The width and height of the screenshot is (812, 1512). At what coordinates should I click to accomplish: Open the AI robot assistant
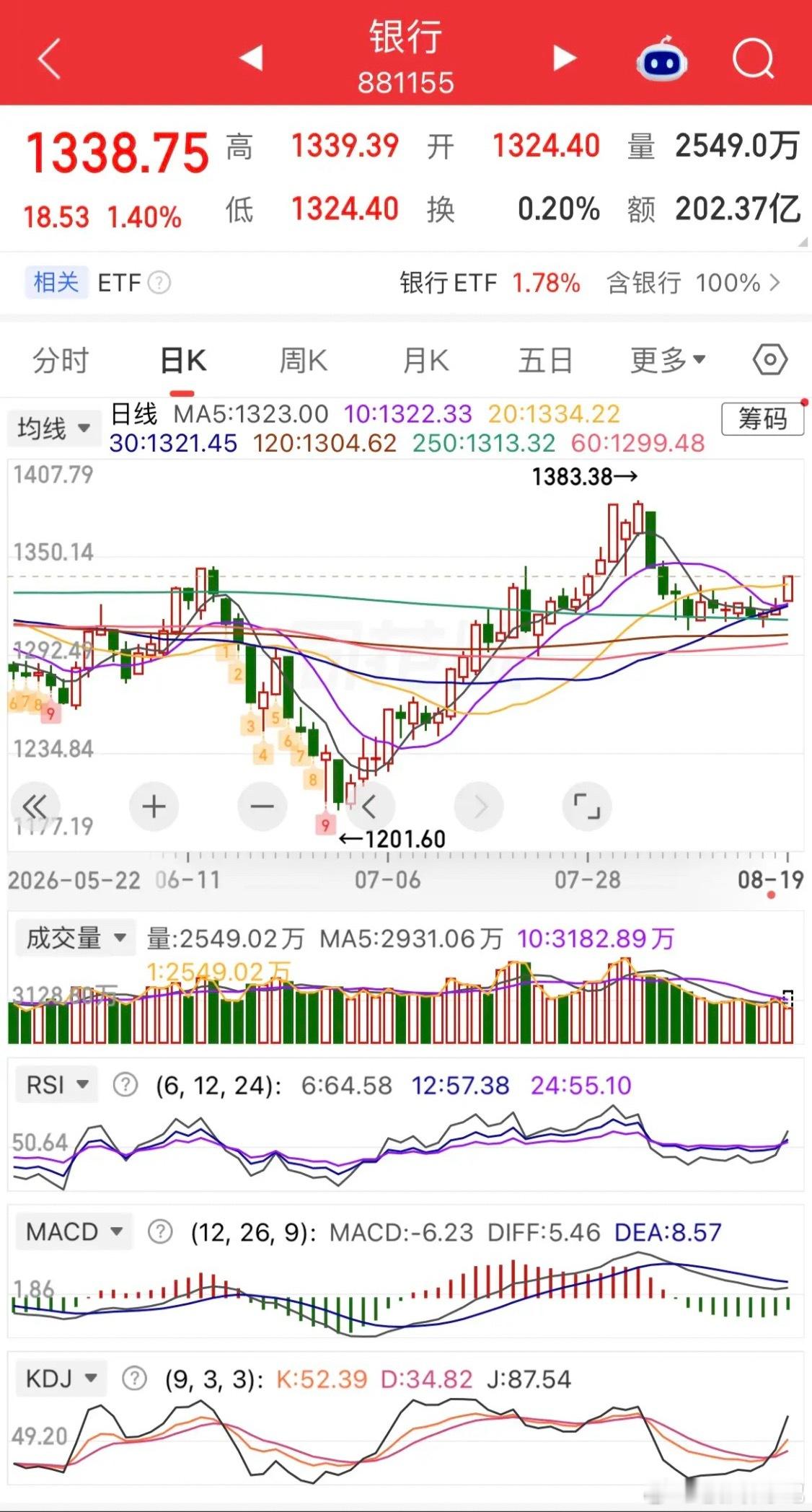click(x=661, y=59)
